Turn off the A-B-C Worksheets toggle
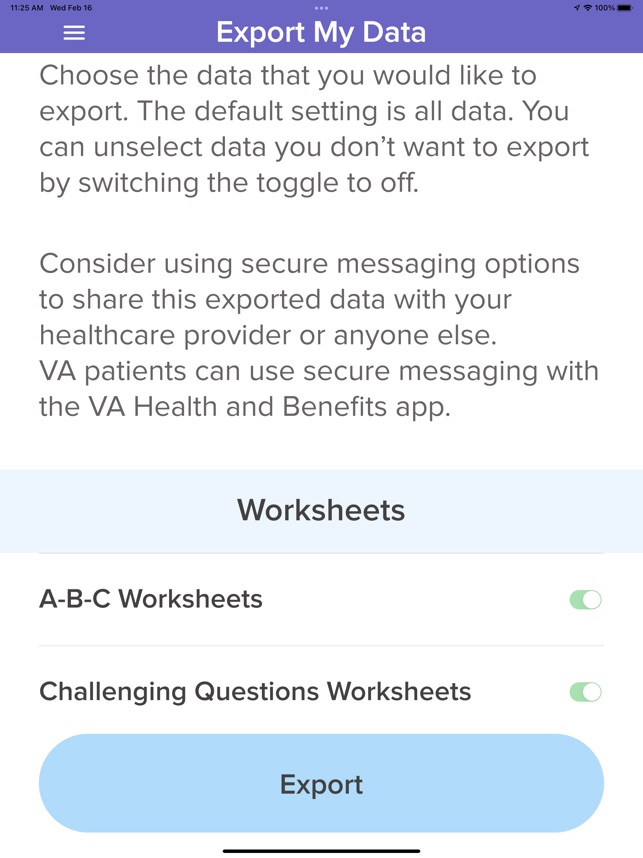Viewport: 643px width, 858px height. tap(585, 600)
